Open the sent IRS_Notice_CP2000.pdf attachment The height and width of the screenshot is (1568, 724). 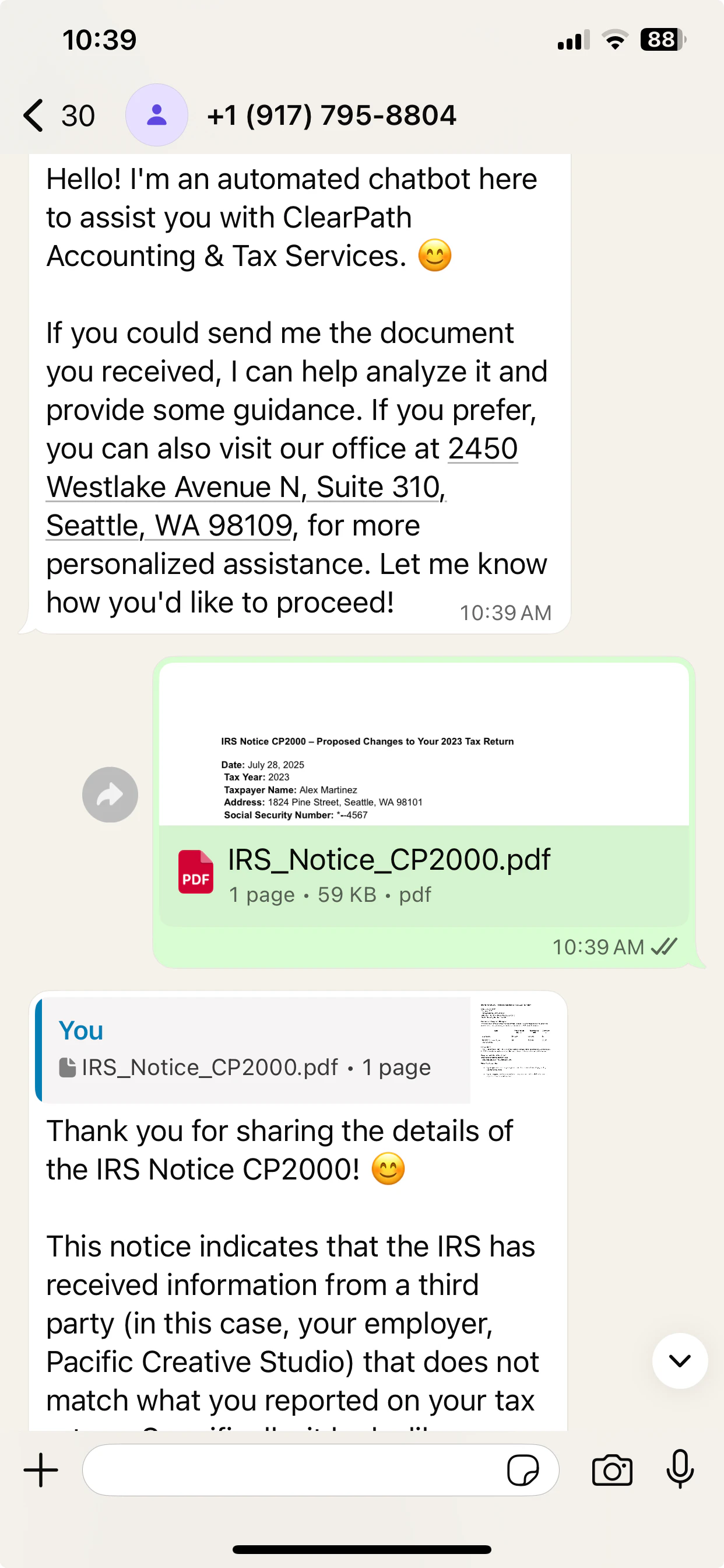click(423, 794)
